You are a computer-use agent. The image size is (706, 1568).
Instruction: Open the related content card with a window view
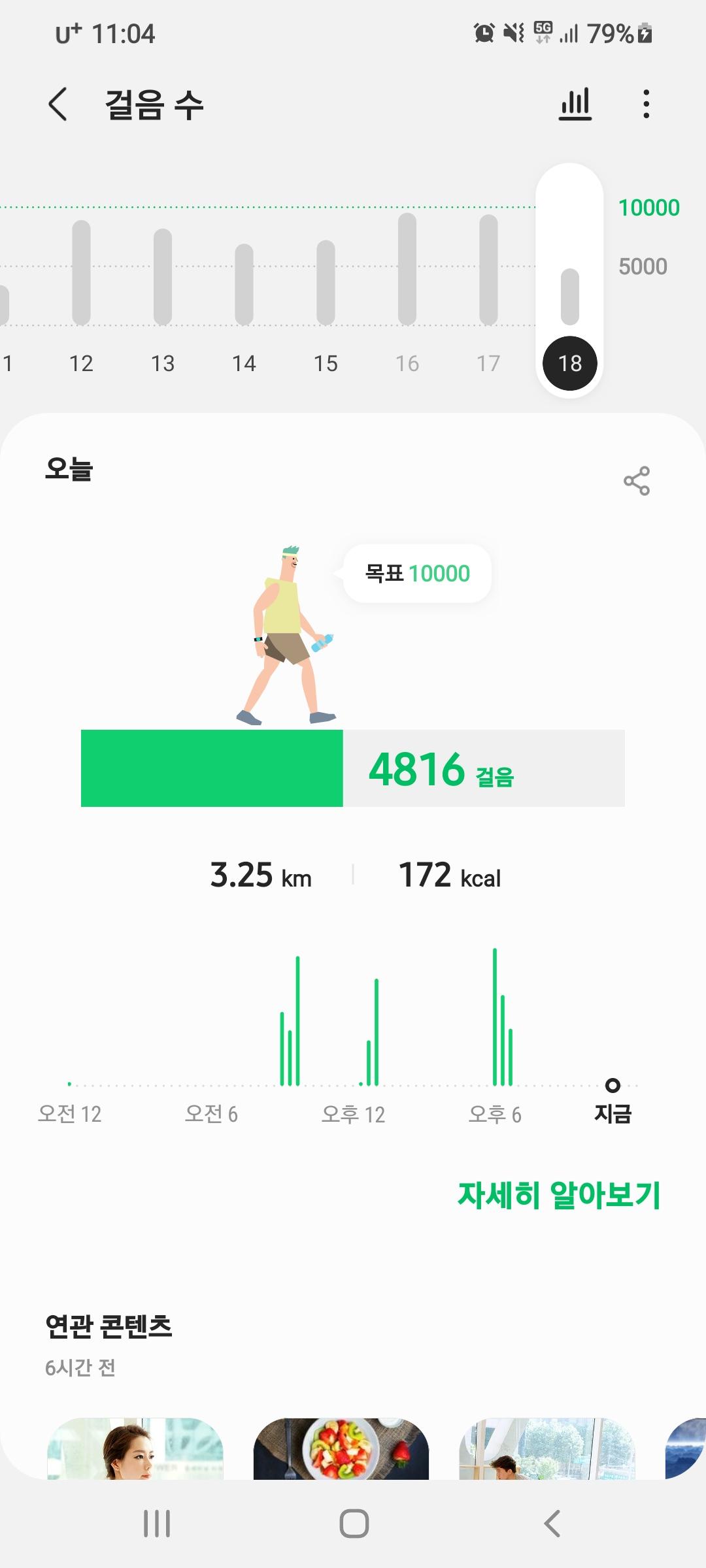pos(546,1448)
